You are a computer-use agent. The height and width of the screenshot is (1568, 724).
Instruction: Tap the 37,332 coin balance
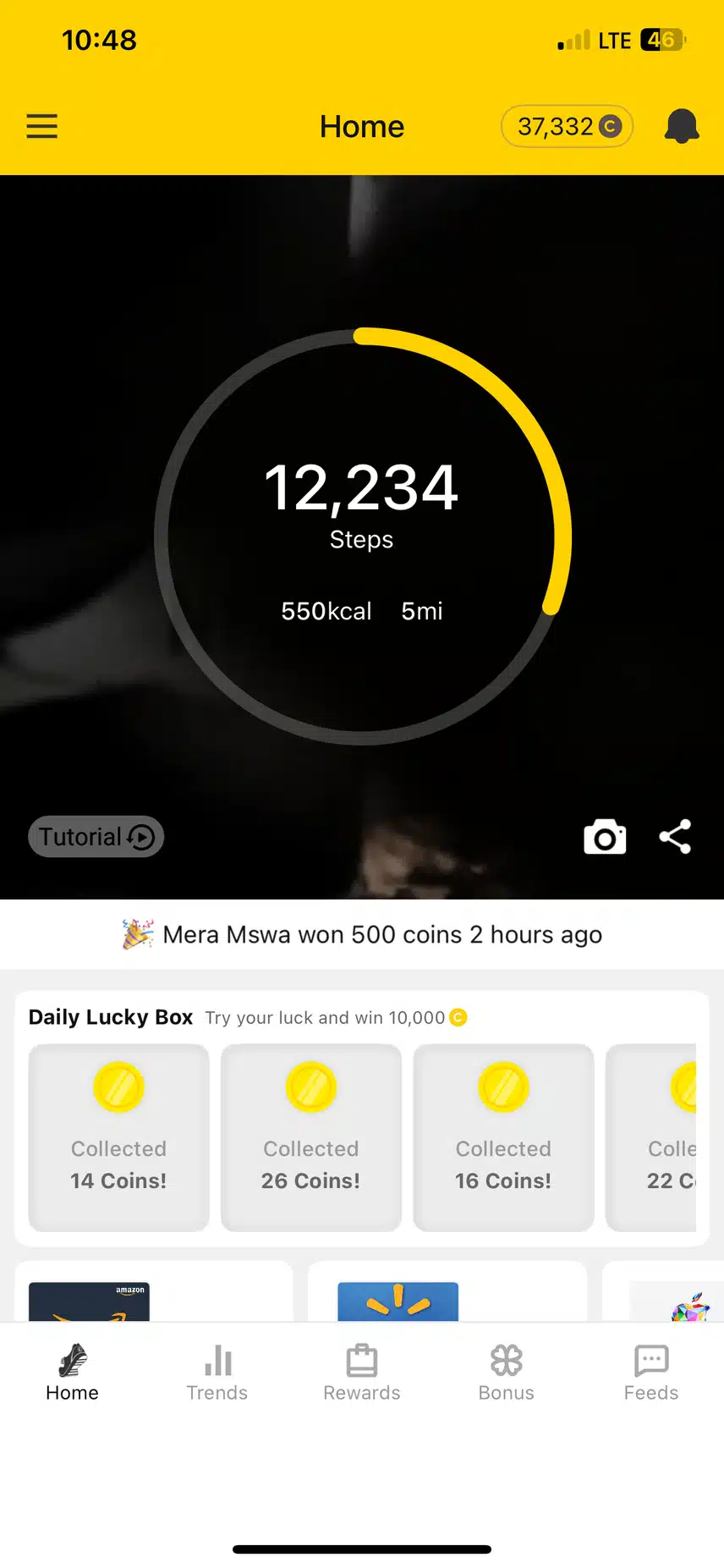coord(567,126)
